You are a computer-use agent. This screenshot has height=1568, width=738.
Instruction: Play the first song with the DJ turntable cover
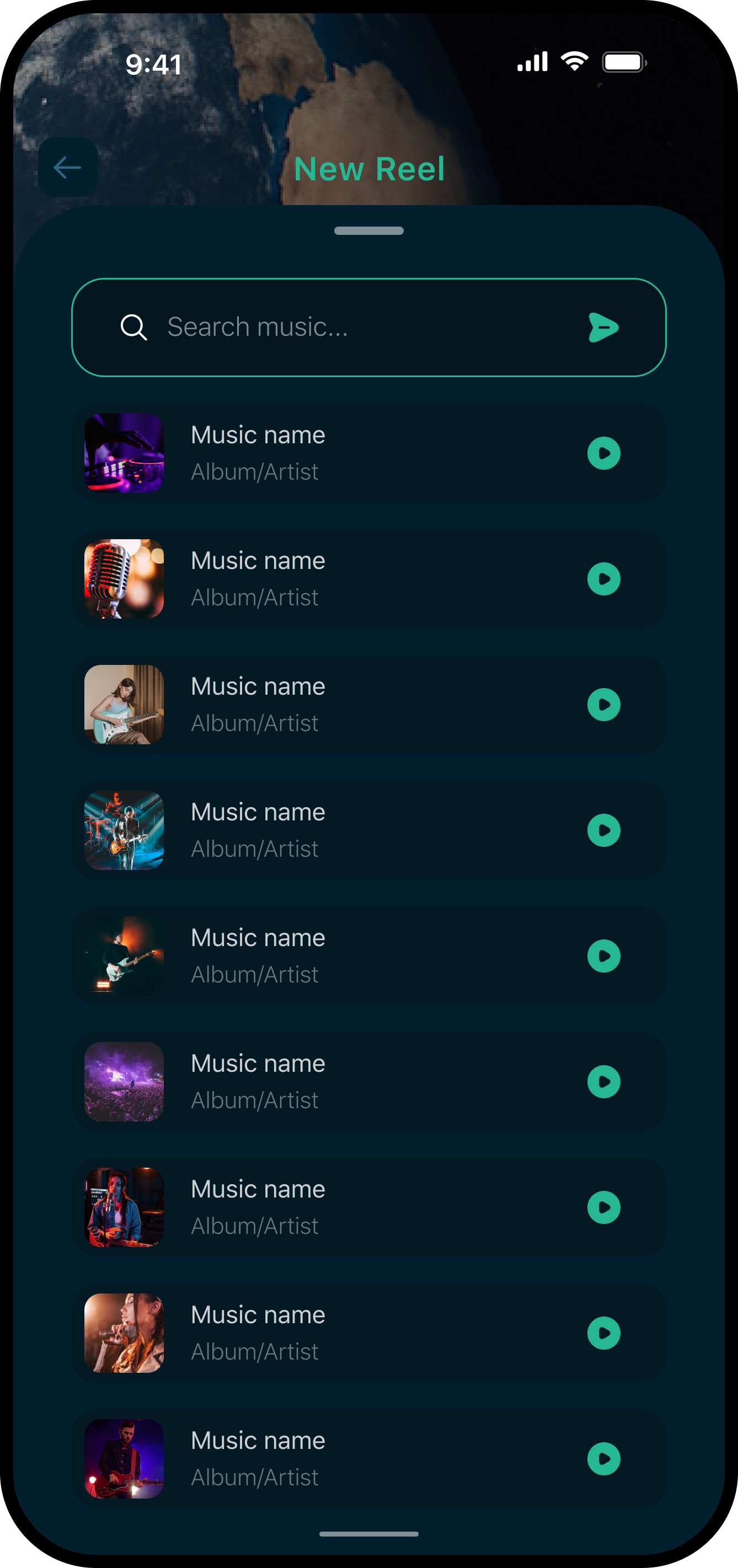click(x=603, y=453)
